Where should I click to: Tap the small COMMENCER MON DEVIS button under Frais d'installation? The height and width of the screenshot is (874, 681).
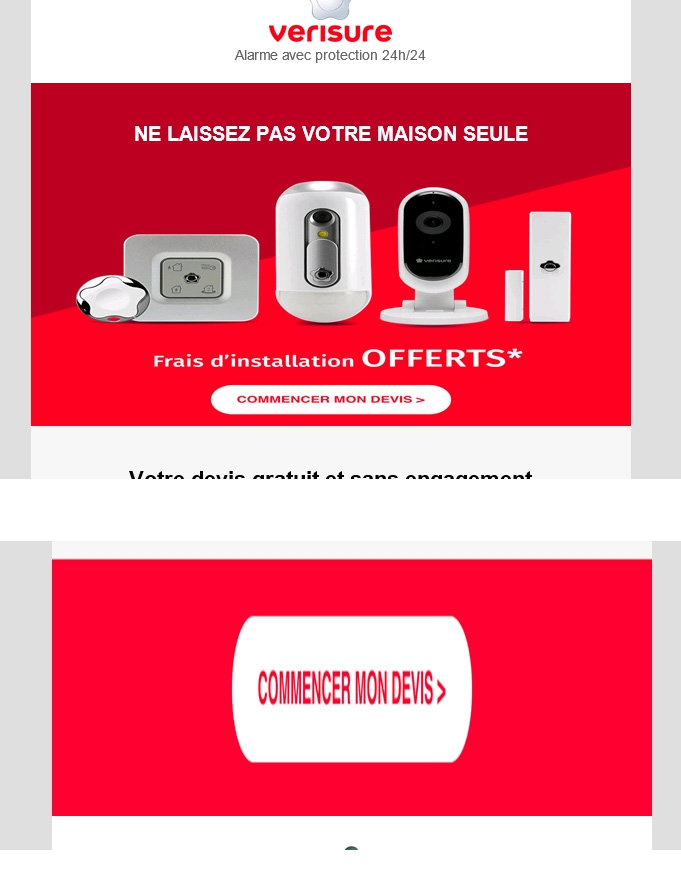(331, 399)
